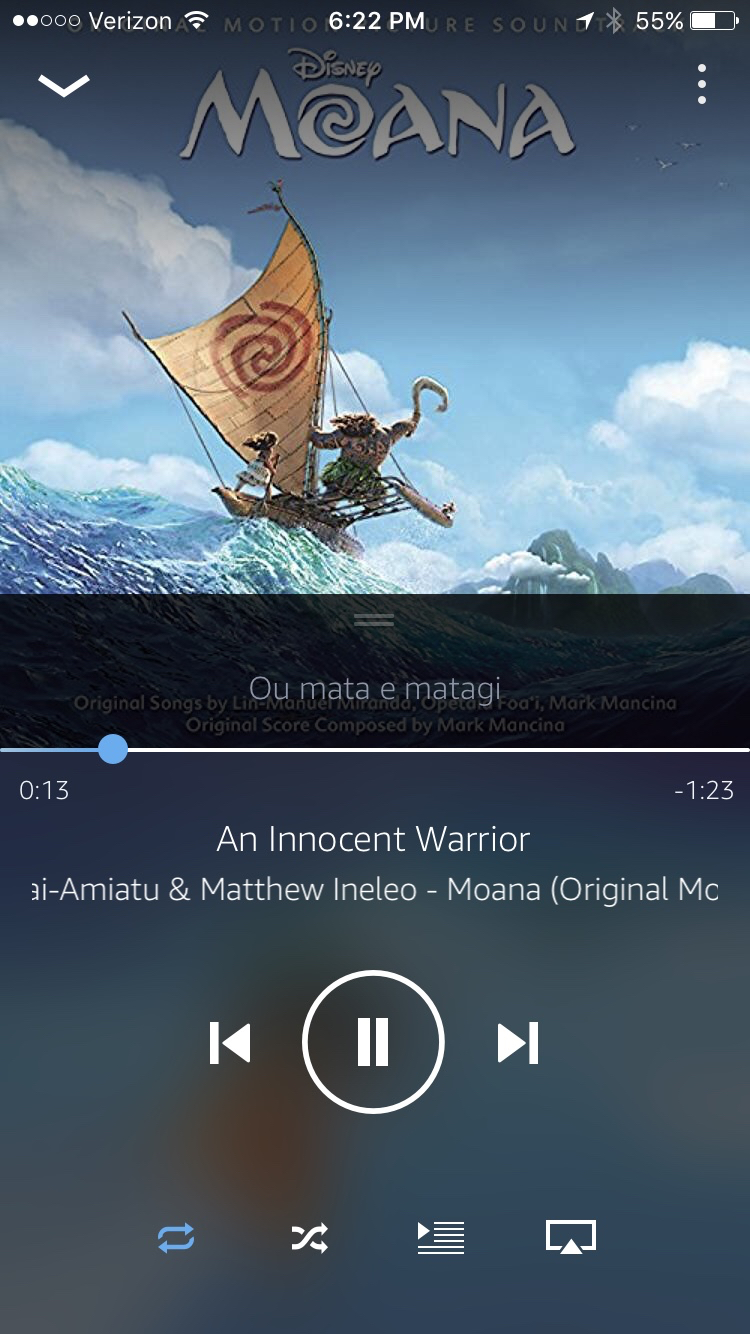
Task: Open the three-dot overflow menu
Action: (x=702, y=84)
